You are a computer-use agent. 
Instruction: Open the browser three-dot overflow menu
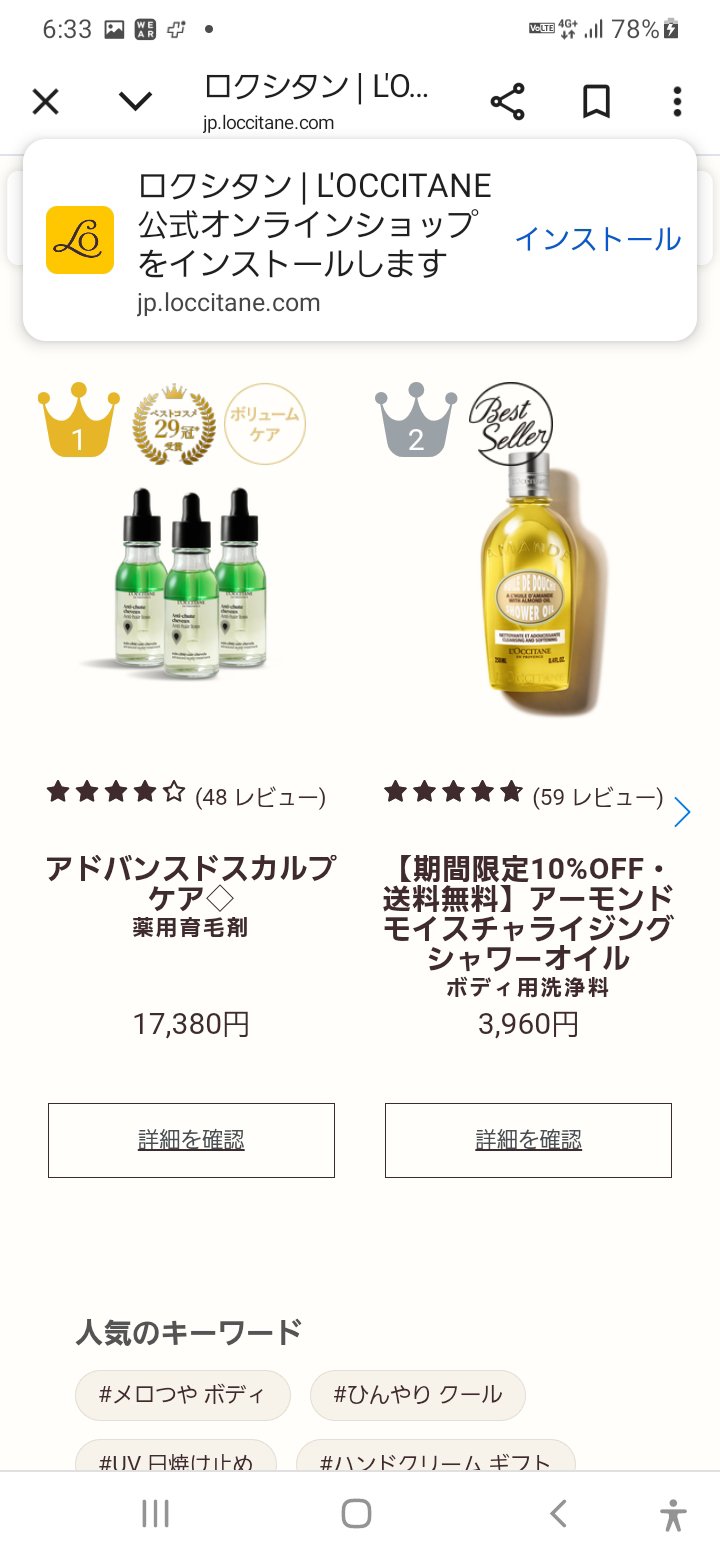click(x=677, y=101)
